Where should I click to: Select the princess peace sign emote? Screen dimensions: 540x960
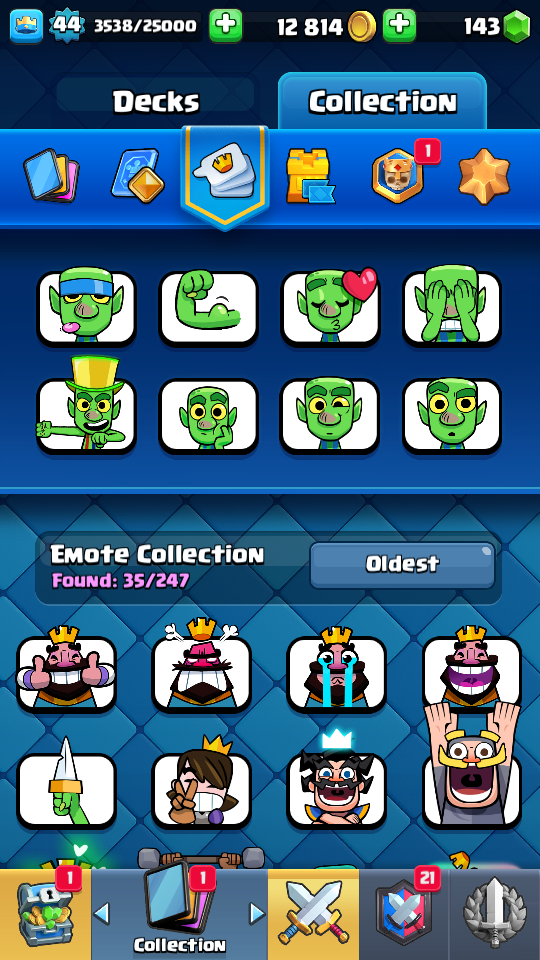click(201, 784)
